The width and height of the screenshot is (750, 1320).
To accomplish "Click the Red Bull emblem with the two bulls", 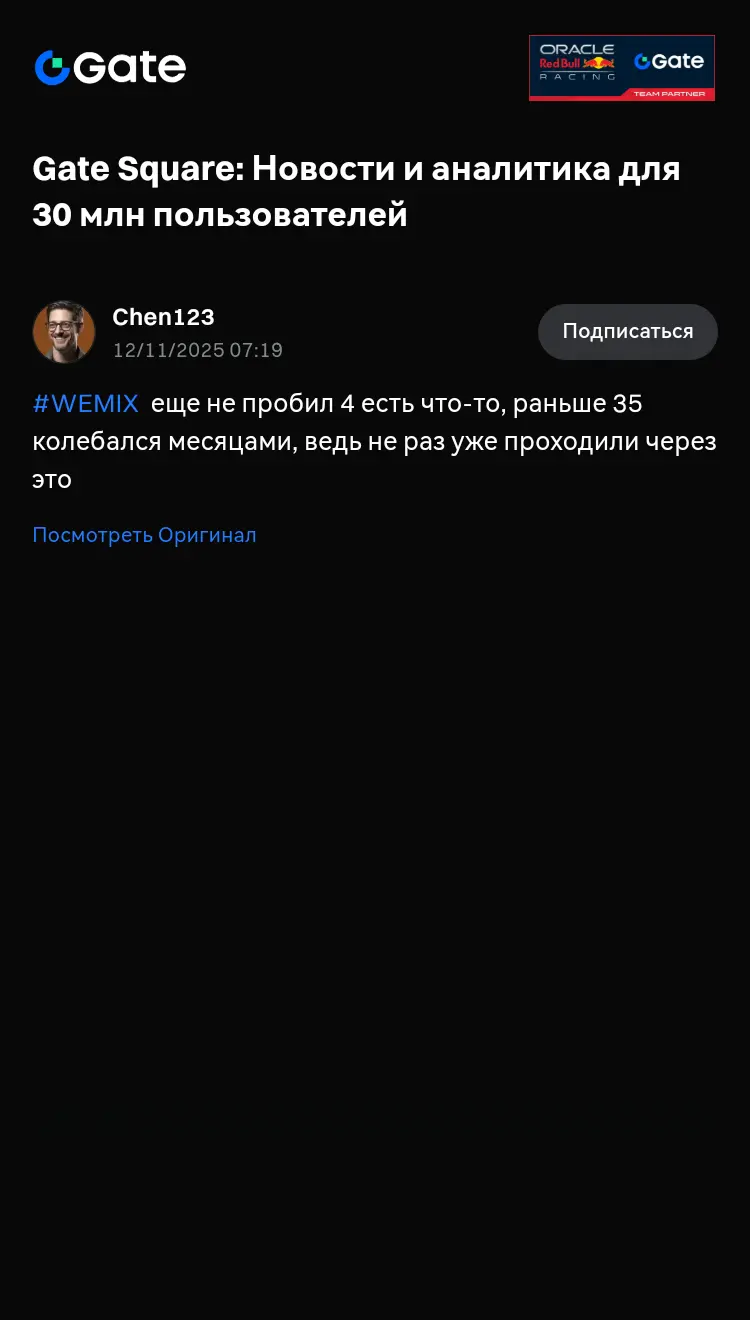I will click(x=599, y=63).
